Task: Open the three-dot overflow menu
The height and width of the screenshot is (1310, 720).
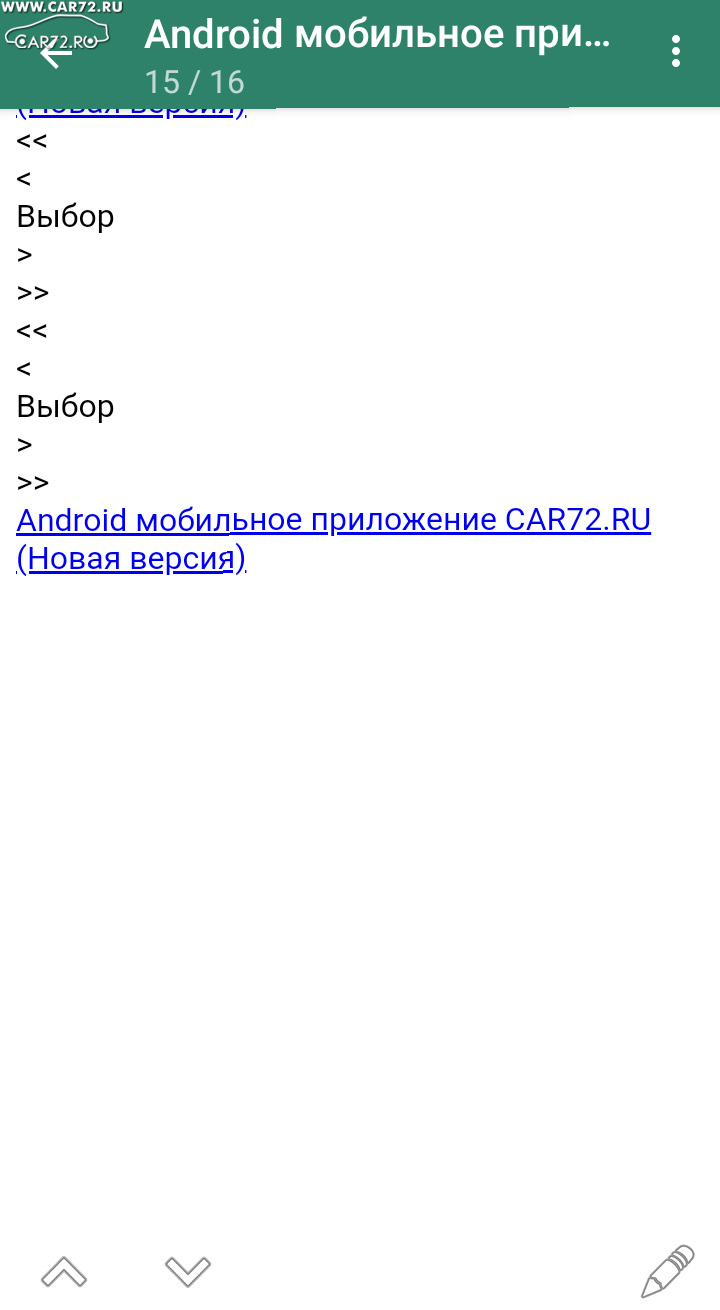Action: tap(677, 51)
